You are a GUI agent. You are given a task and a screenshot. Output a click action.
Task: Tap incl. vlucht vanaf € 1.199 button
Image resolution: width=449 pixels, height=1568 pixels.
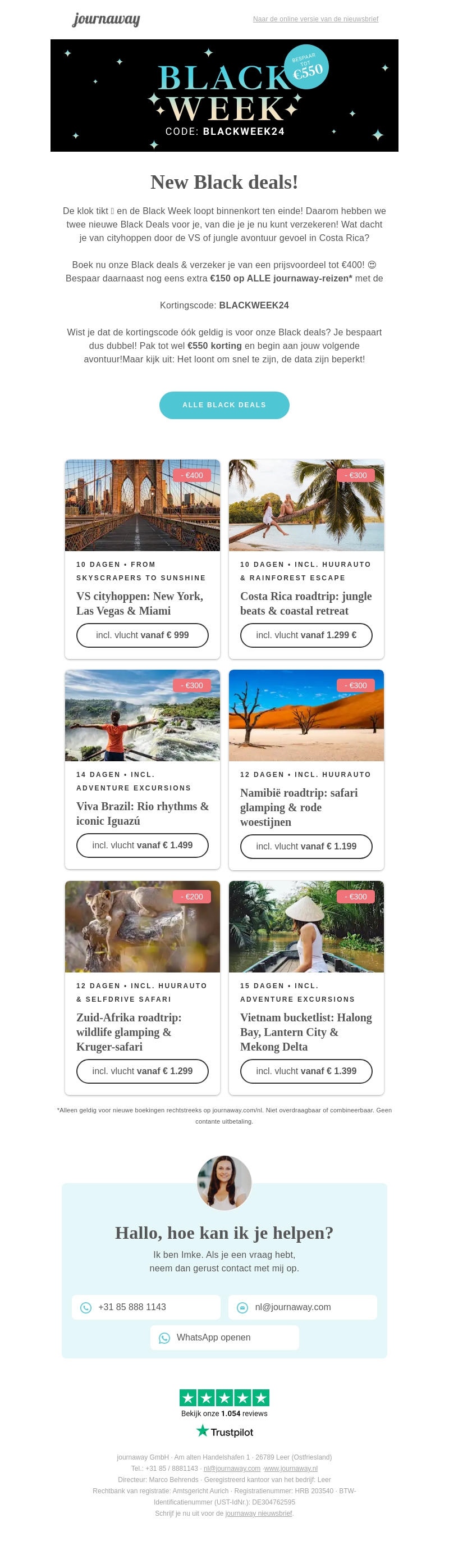tap(306, 846)
